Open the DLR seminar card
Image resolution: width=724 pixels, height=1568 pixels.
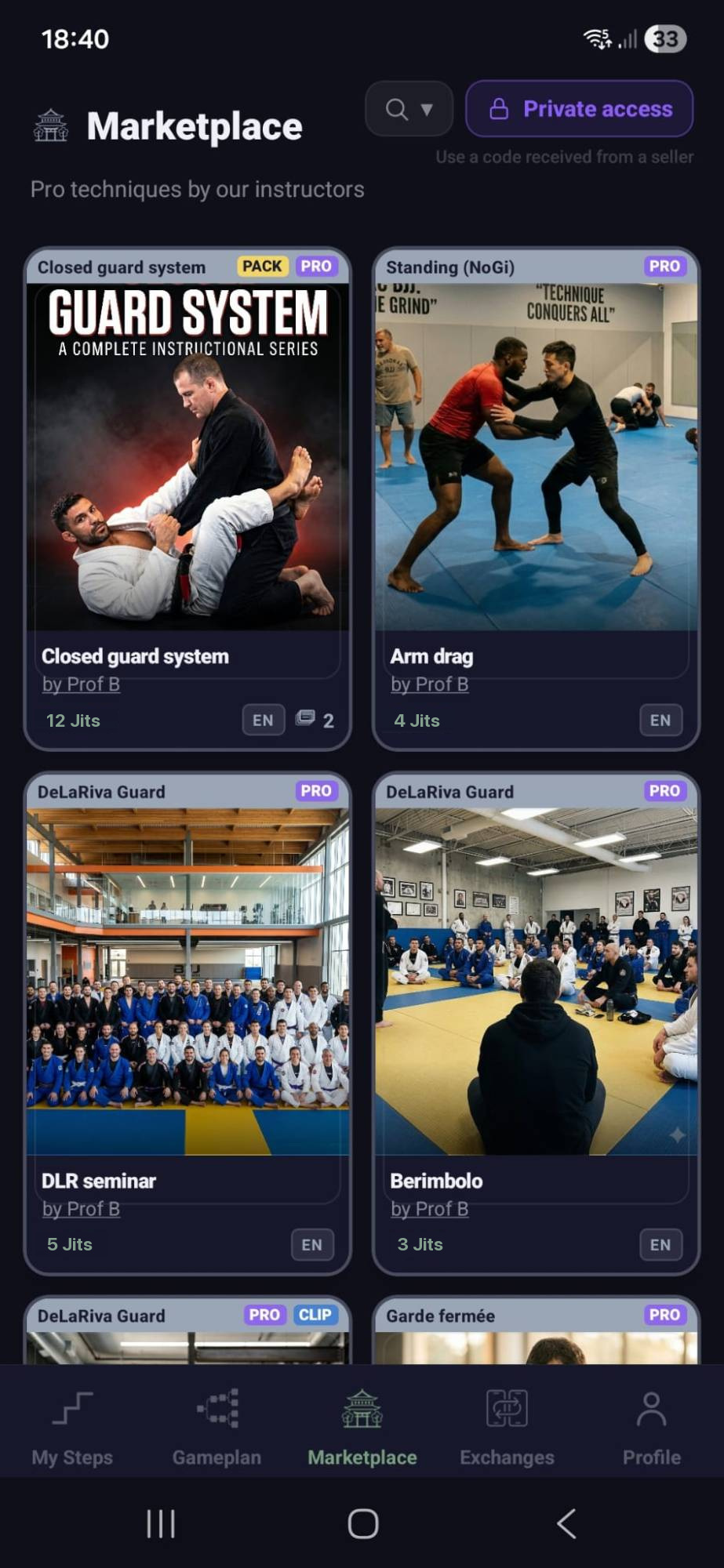coord(187,1023)
